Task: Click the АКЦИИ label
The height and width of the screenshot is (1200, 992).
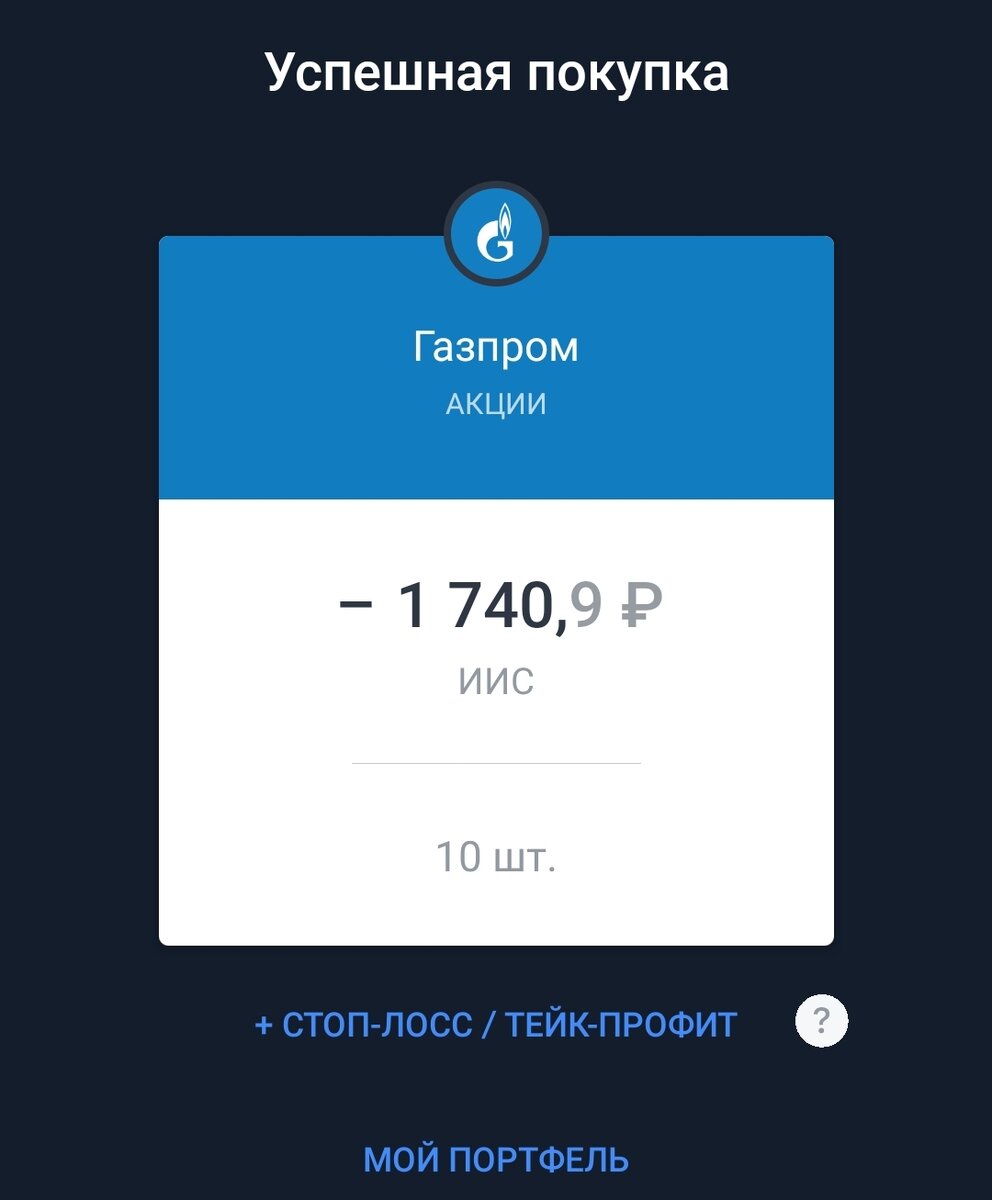Action: tap(496, 404)
